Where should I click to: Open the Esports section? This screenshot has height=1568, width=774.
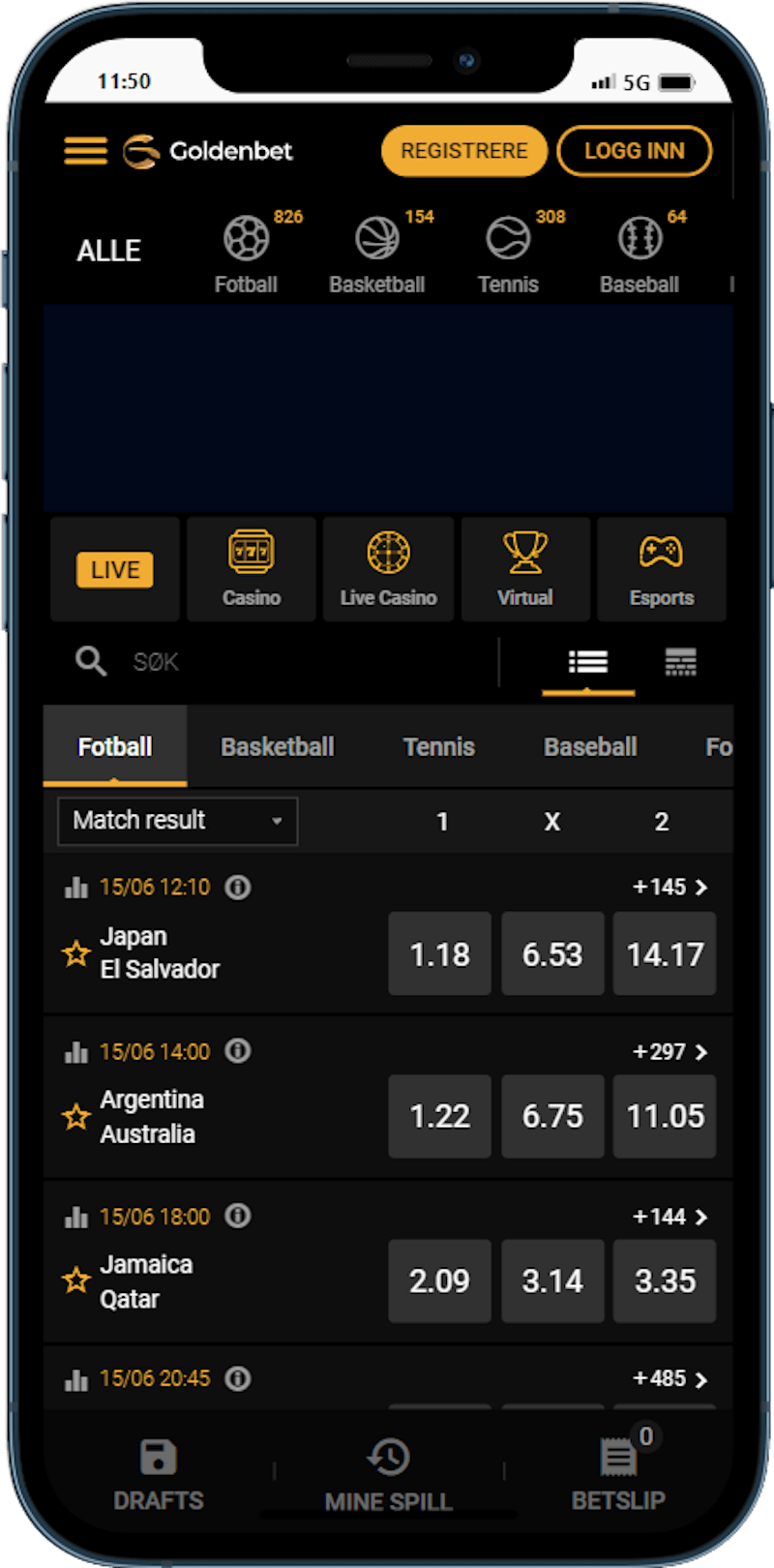click(662, 570)
